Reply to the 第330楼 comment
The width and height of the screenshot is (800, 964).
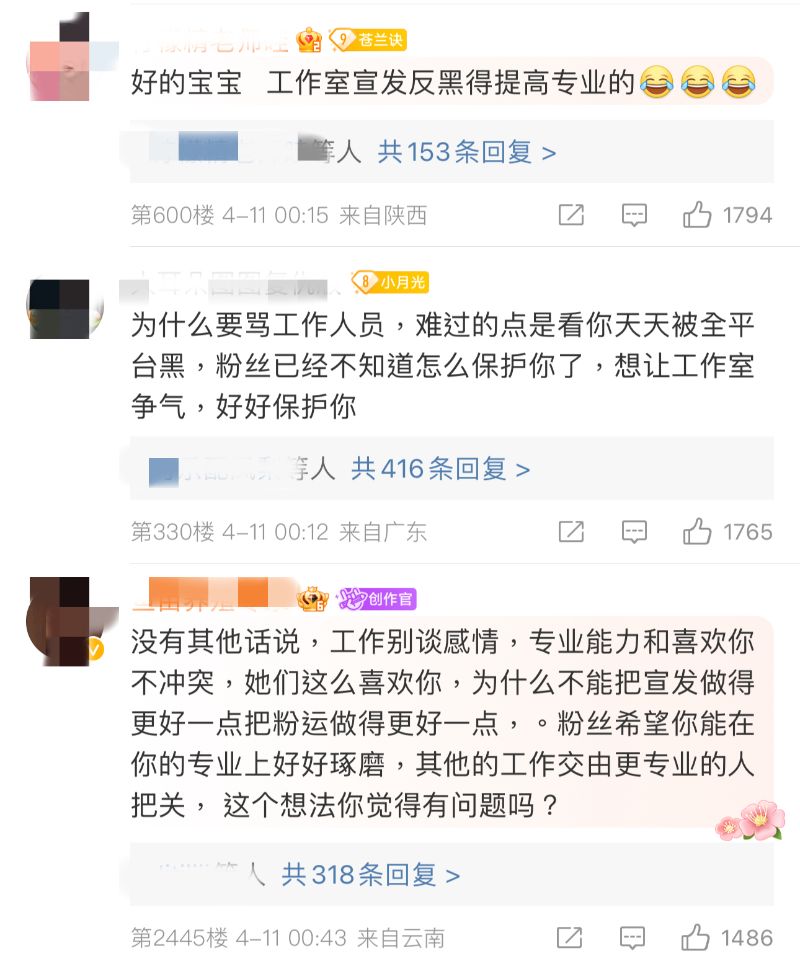coord(634,532)
